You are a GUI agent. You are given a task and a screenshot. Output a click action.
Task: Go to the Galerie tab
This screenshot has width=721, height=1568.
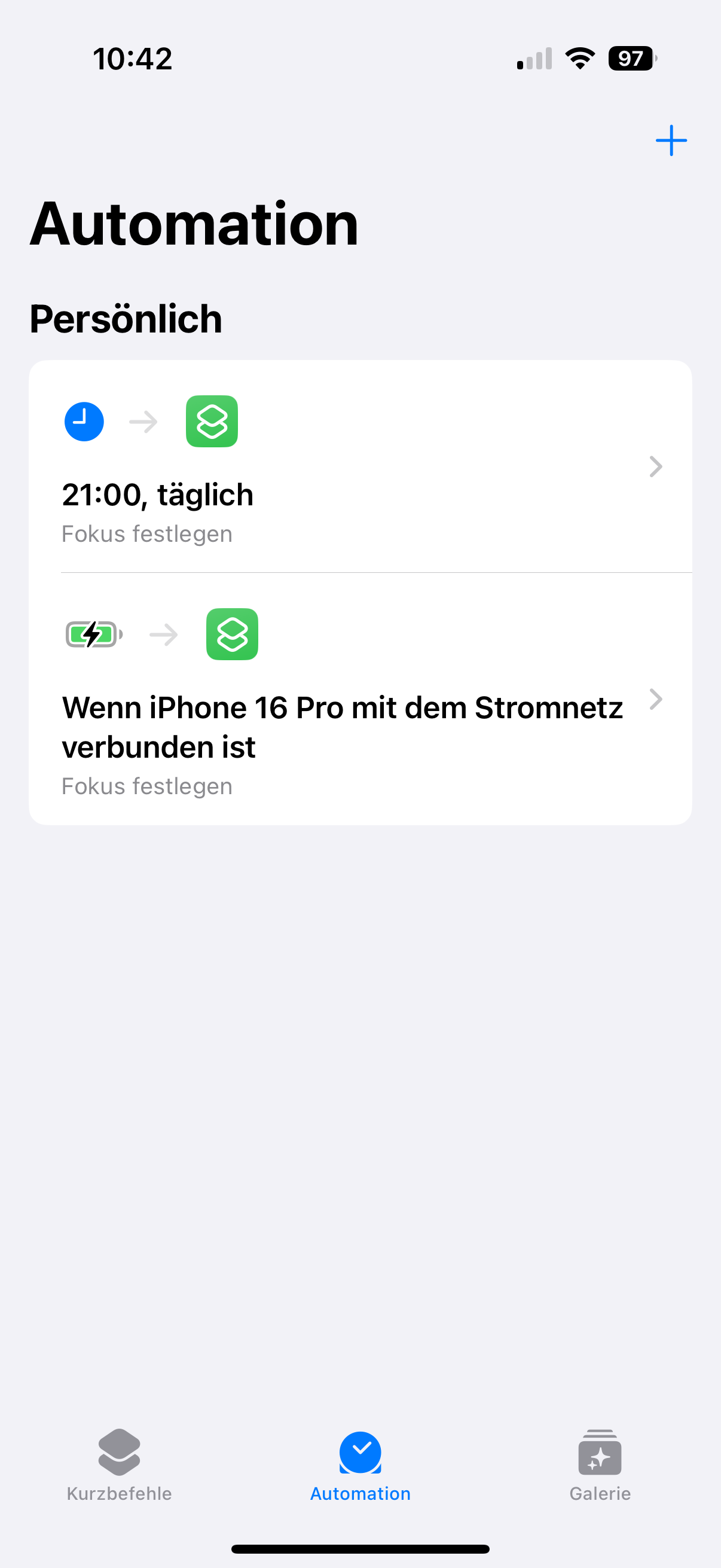tap(599, 1465)
